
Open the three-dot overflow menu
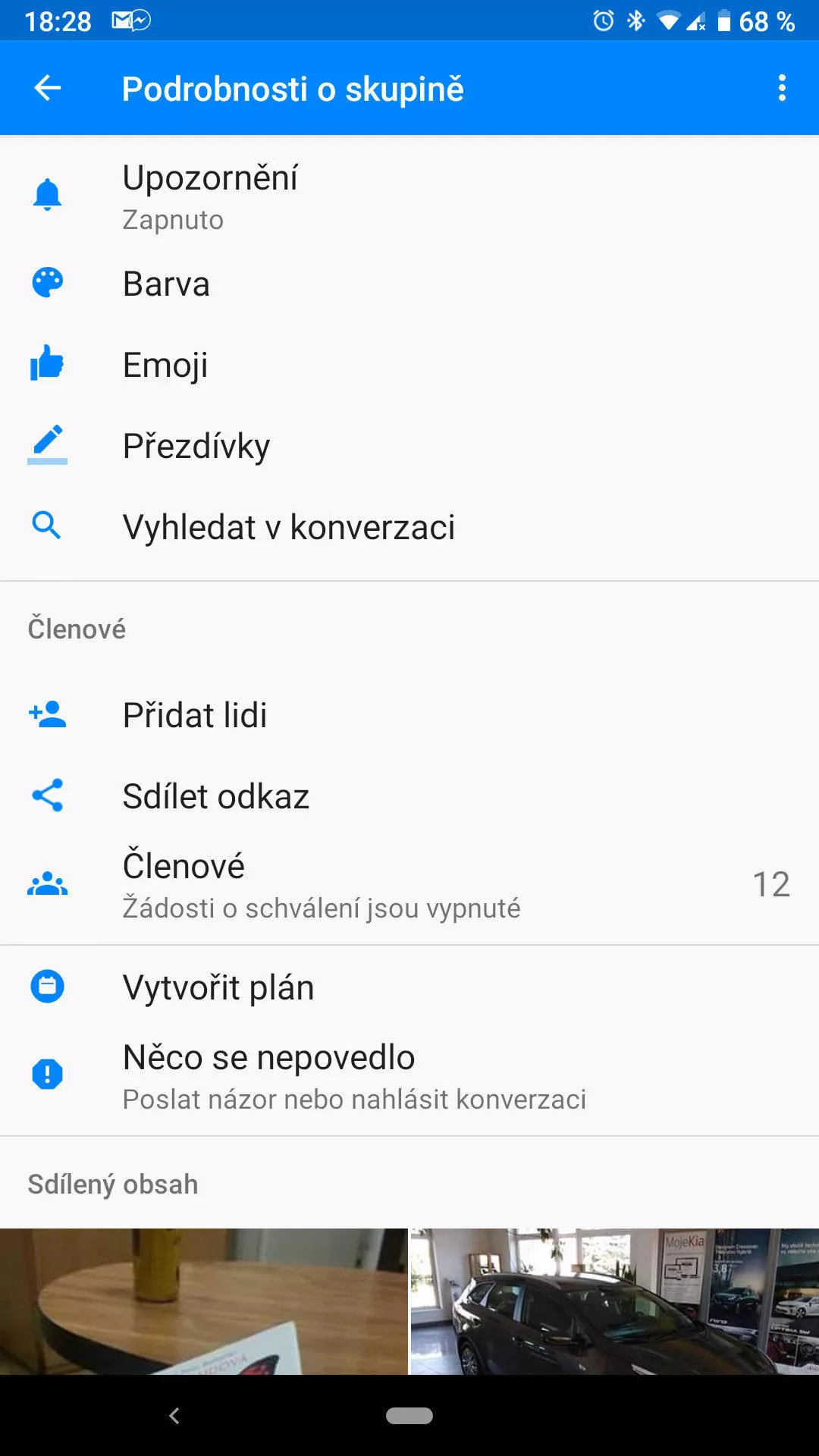[782, 88]
